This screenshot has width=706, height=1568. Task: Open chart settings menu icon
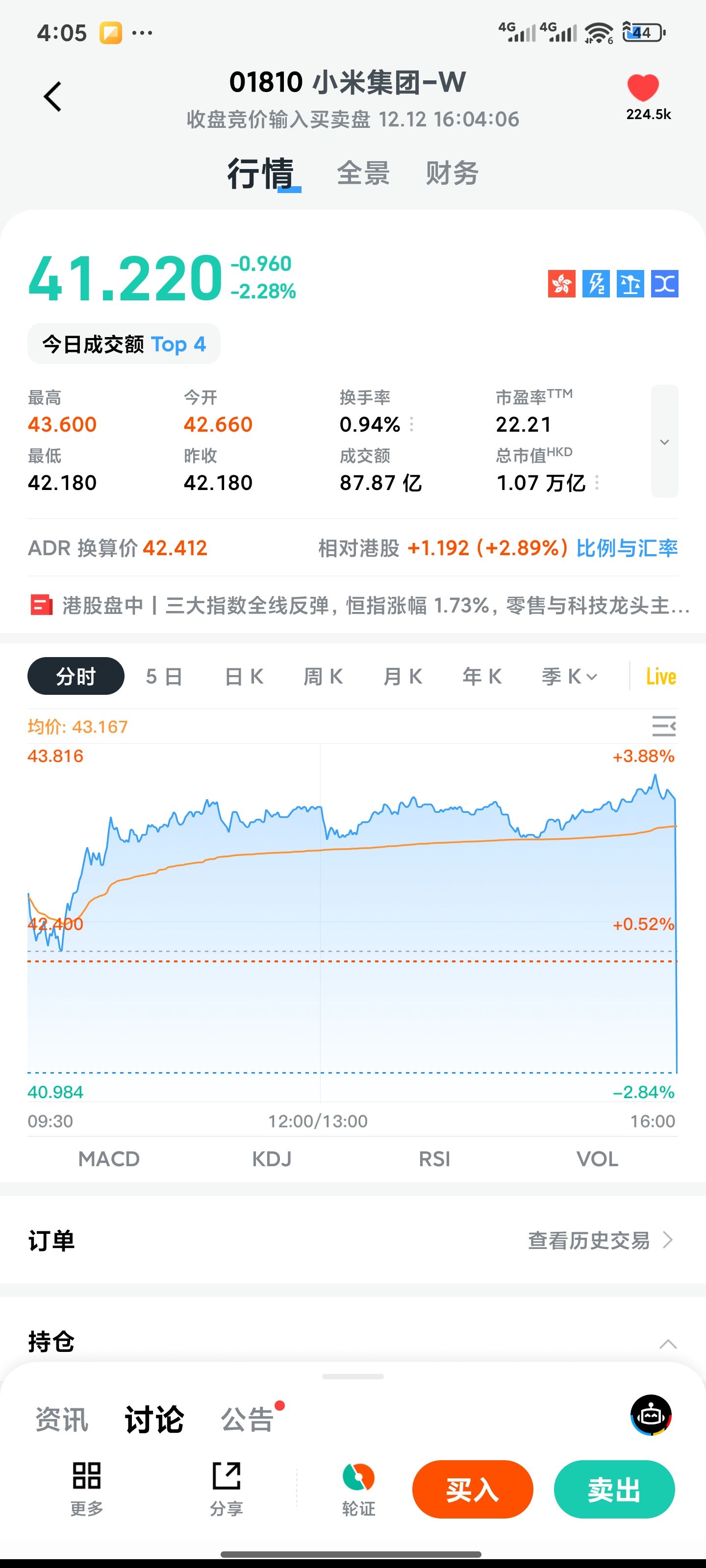click(x=663, y=726)
